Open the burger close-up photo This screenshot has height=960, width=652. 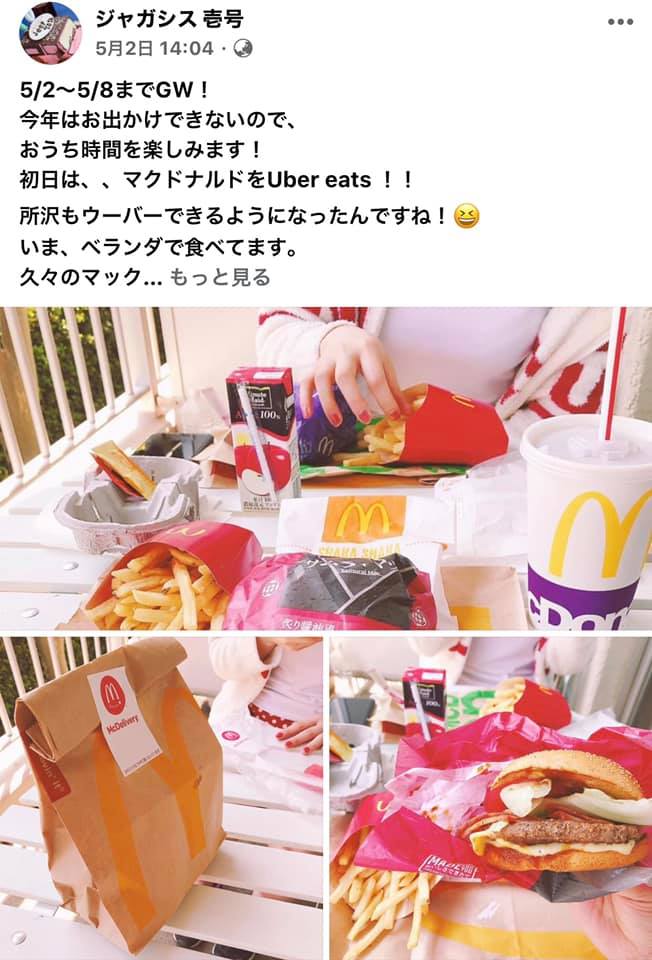[491, 798]
